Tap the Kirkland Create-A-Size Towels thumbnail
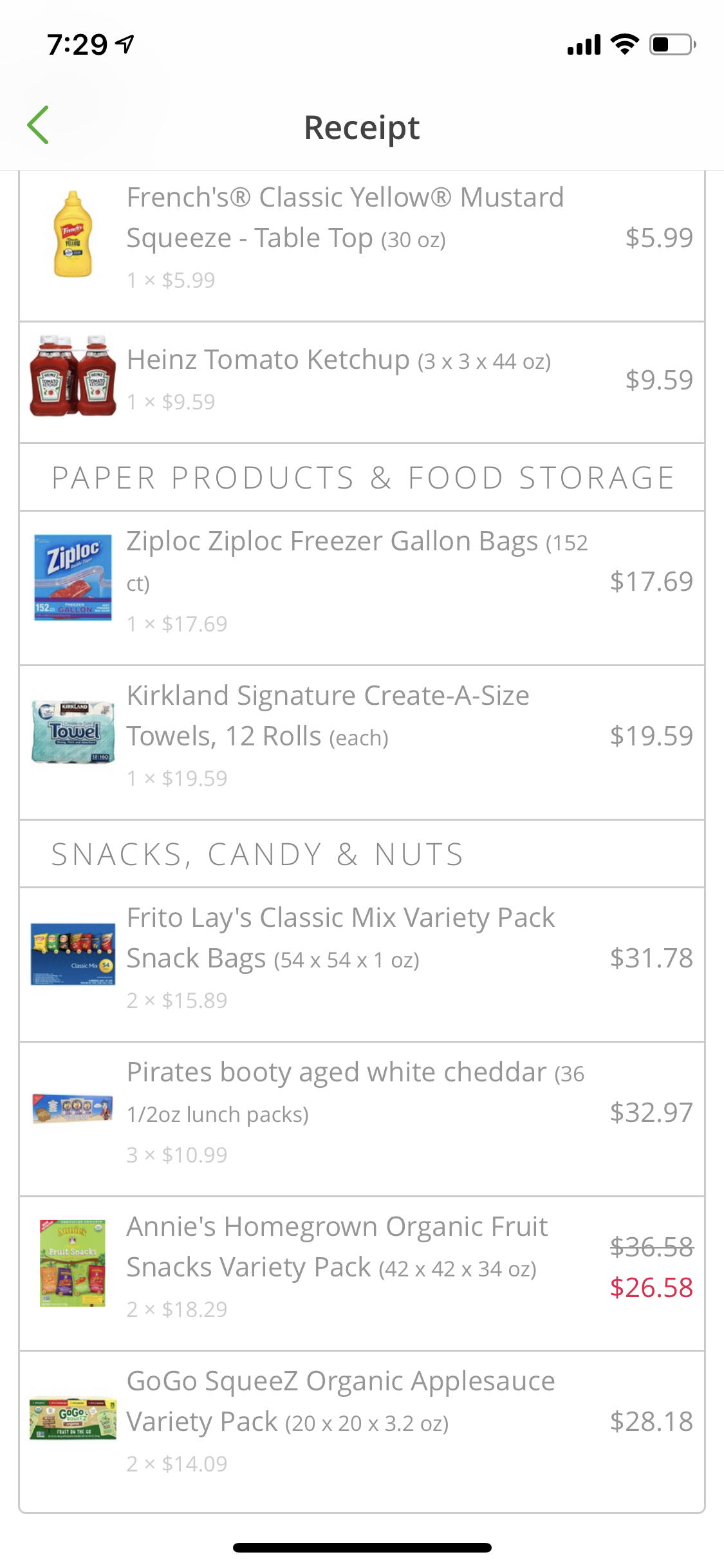The height and width of the screenshot is (1568, 724). pyautogui.click(x=72, y=734)
